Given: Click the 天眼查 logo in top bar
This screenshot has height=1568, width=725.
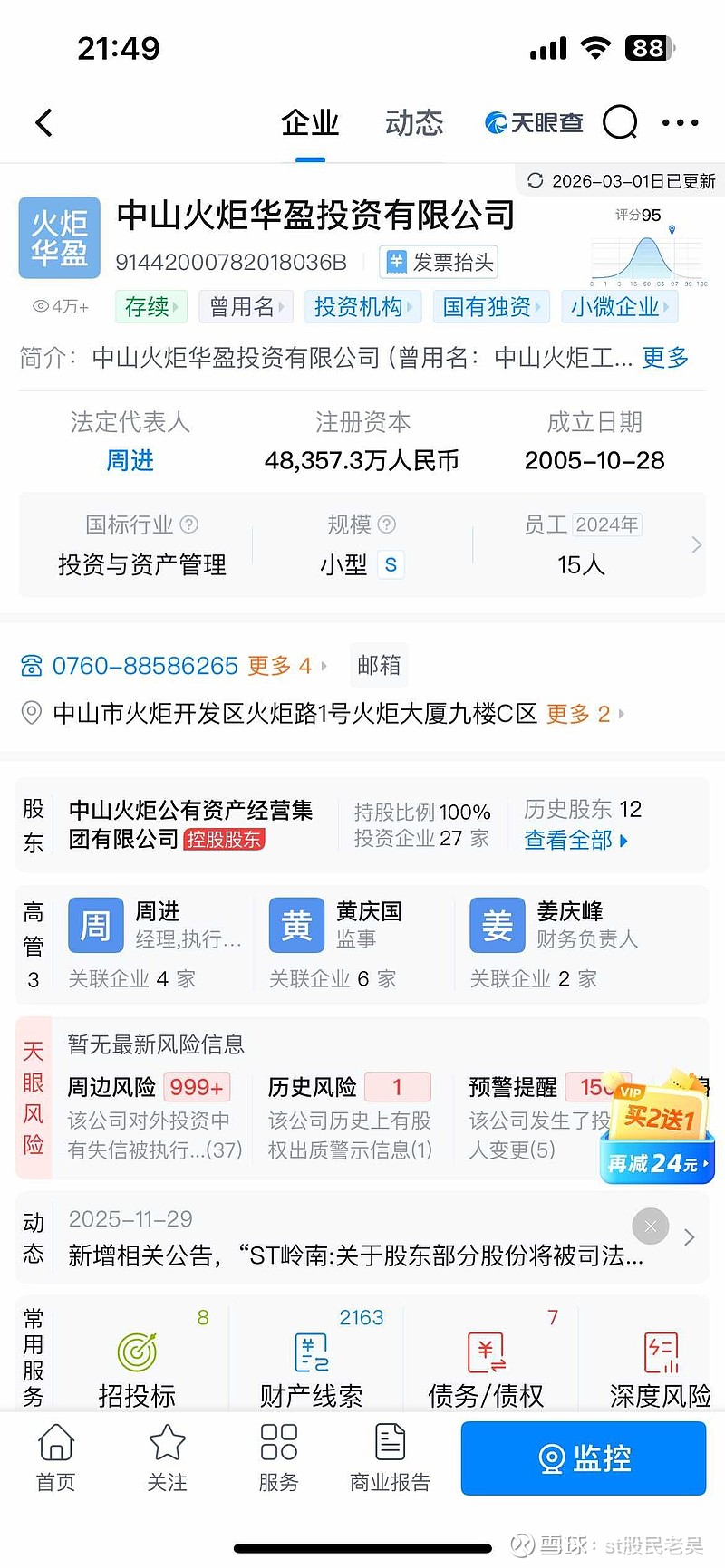Looking at the screenshot, I should [535, 122].
